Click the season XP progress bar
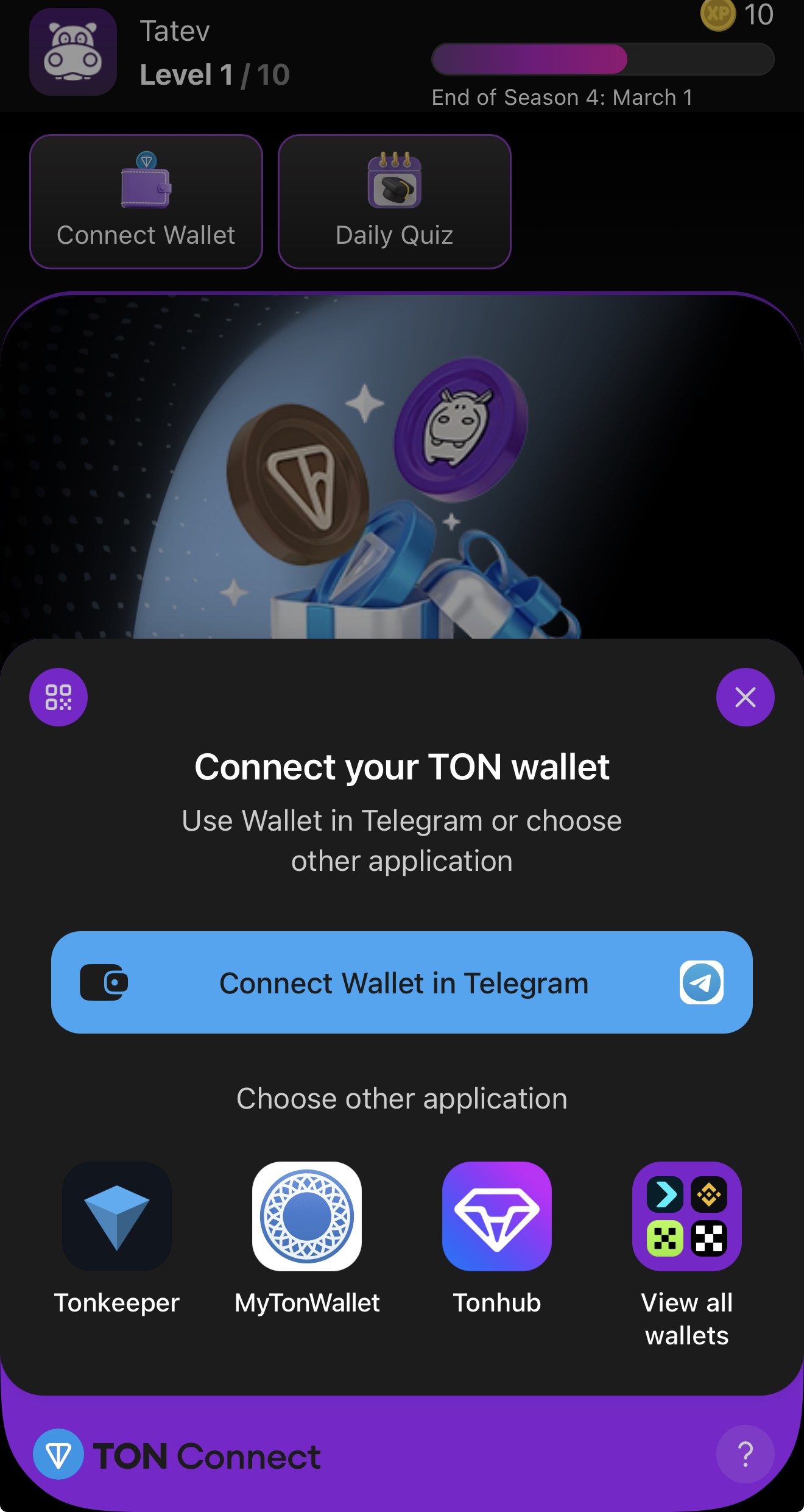804x1512 pixels. 603,59
